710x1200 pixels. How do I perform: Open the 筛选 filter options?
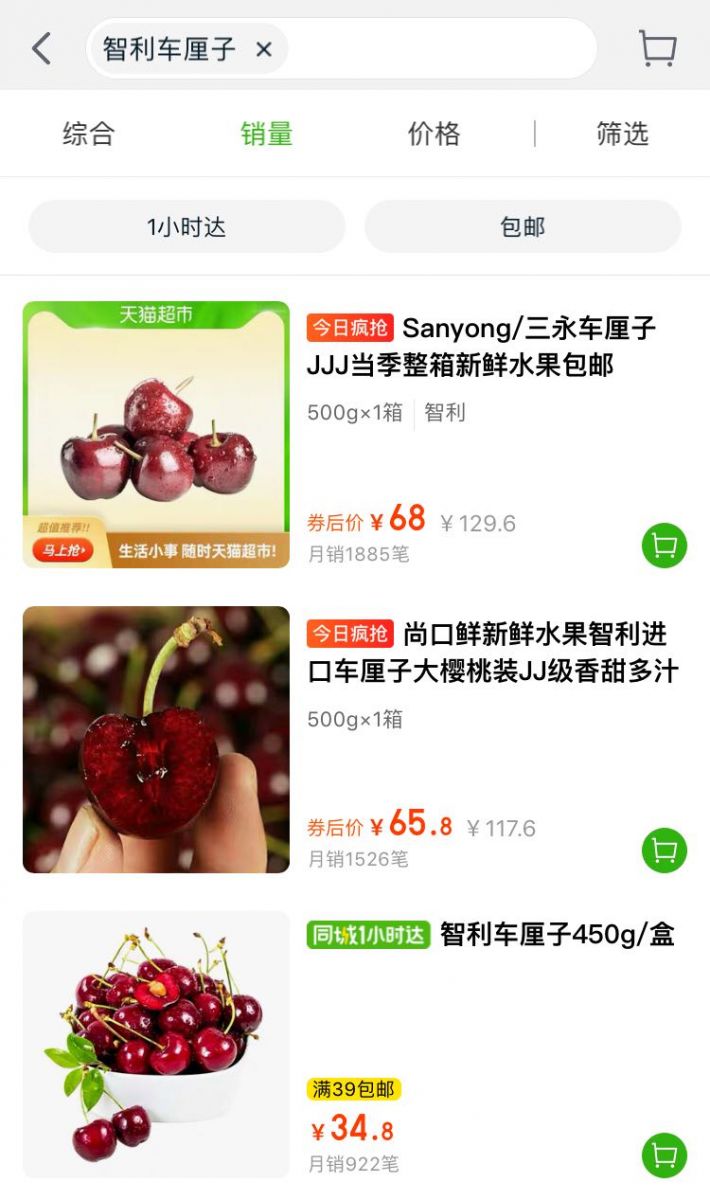[622, 134]
